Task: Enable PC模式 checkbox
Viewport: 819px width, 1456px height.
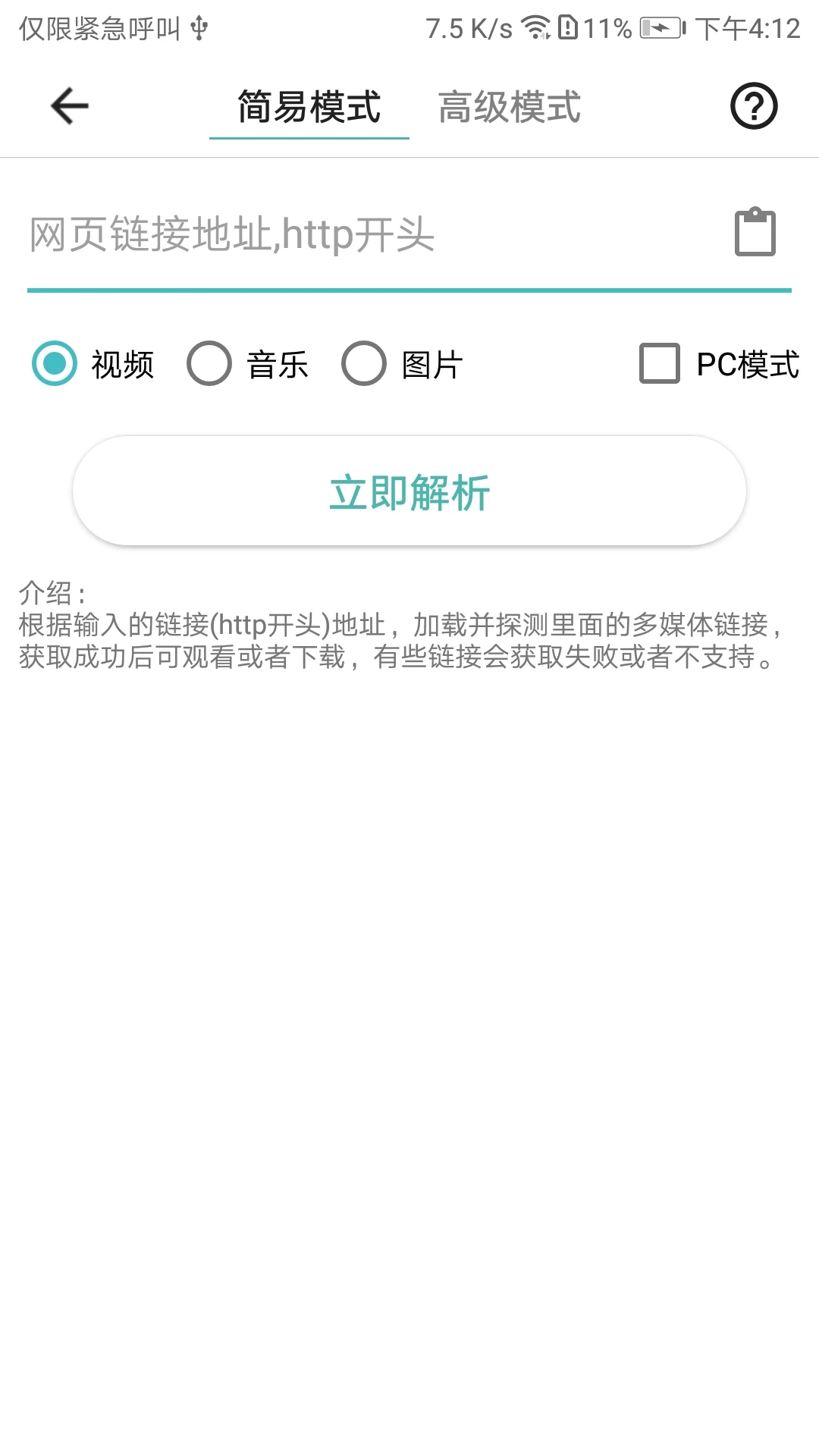Action: pyautogui.click(x=657, y=365)
